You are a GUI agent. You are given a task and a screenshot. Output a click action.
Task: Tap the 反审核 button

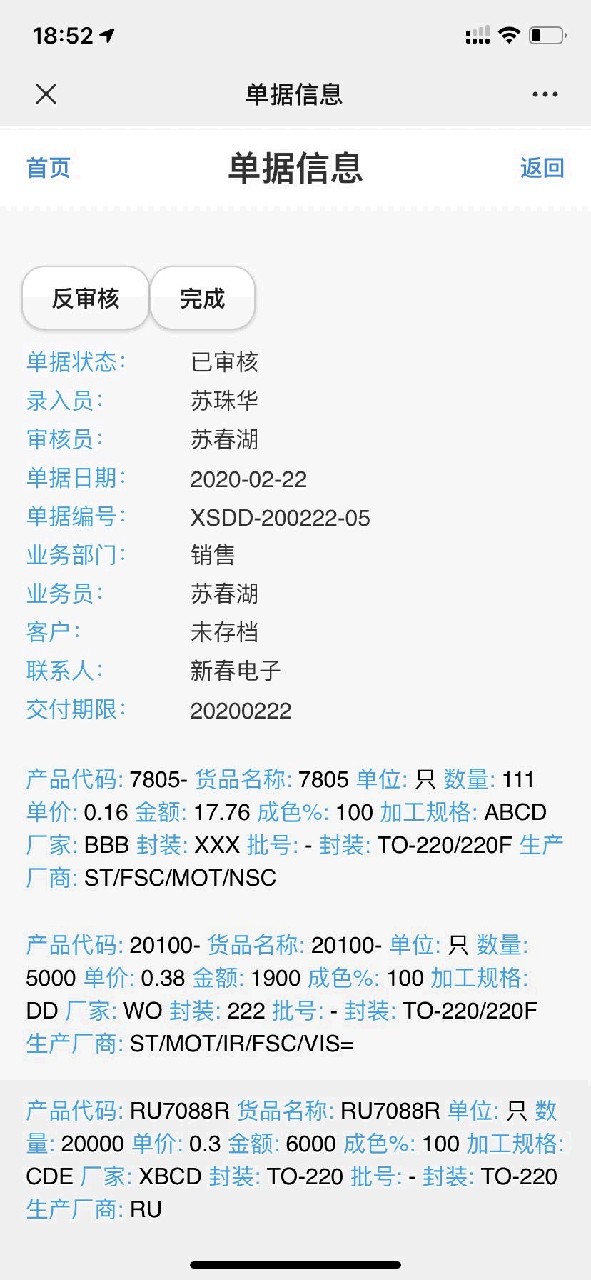86,298
